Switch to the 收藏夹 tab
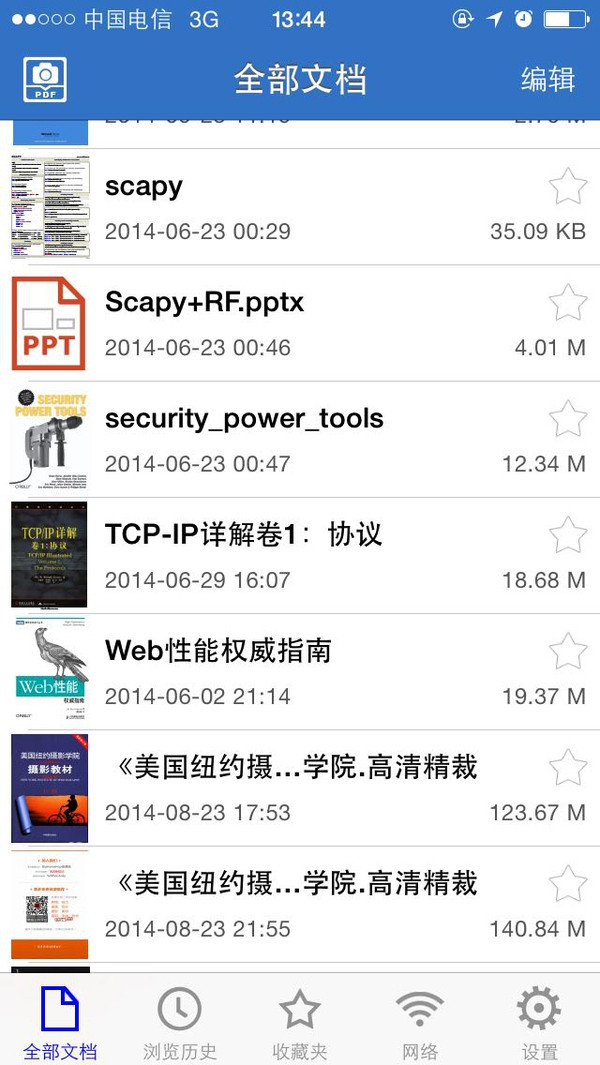Viewport: 600px width, 1065px height. tap(300, 1024)
